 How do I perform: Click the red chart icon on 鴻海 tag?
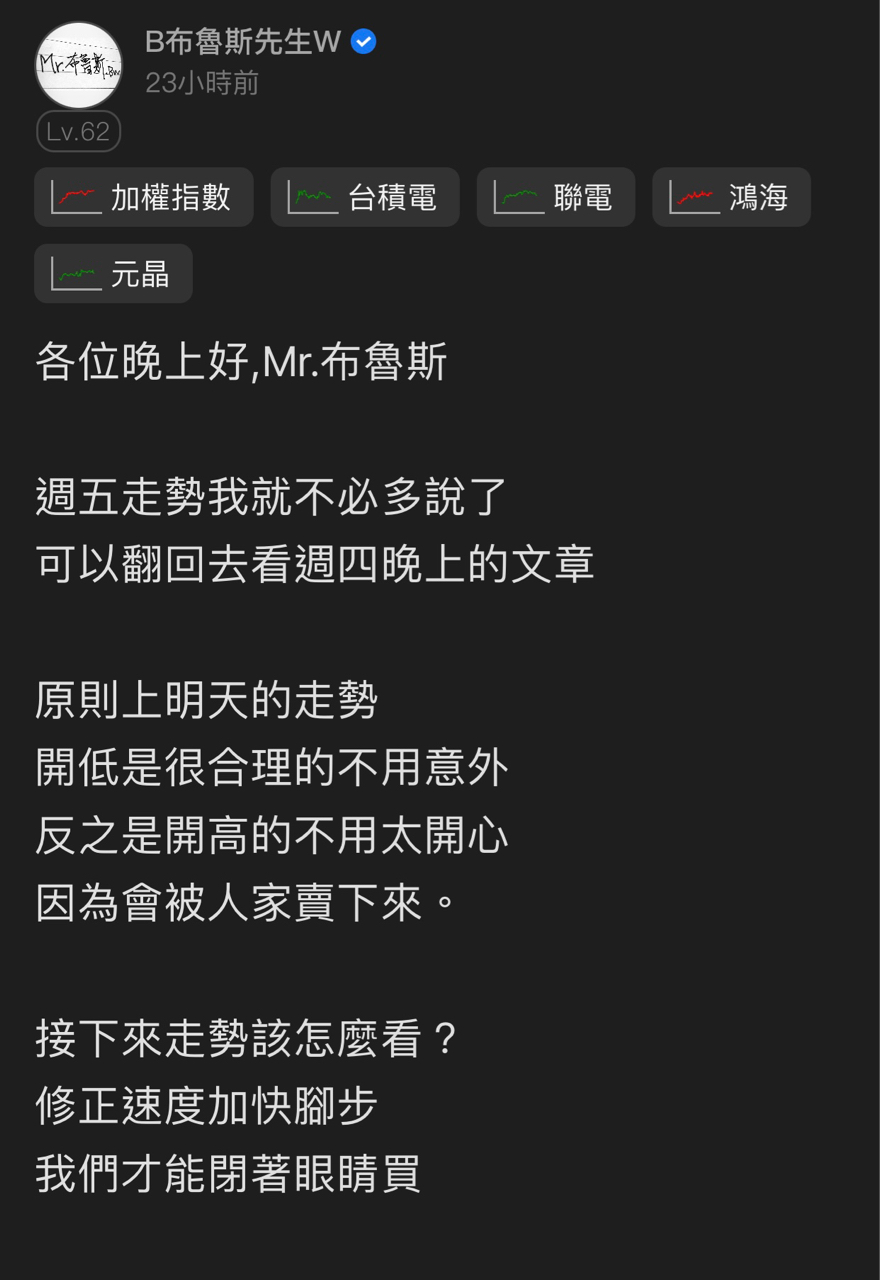click(693, 197)
